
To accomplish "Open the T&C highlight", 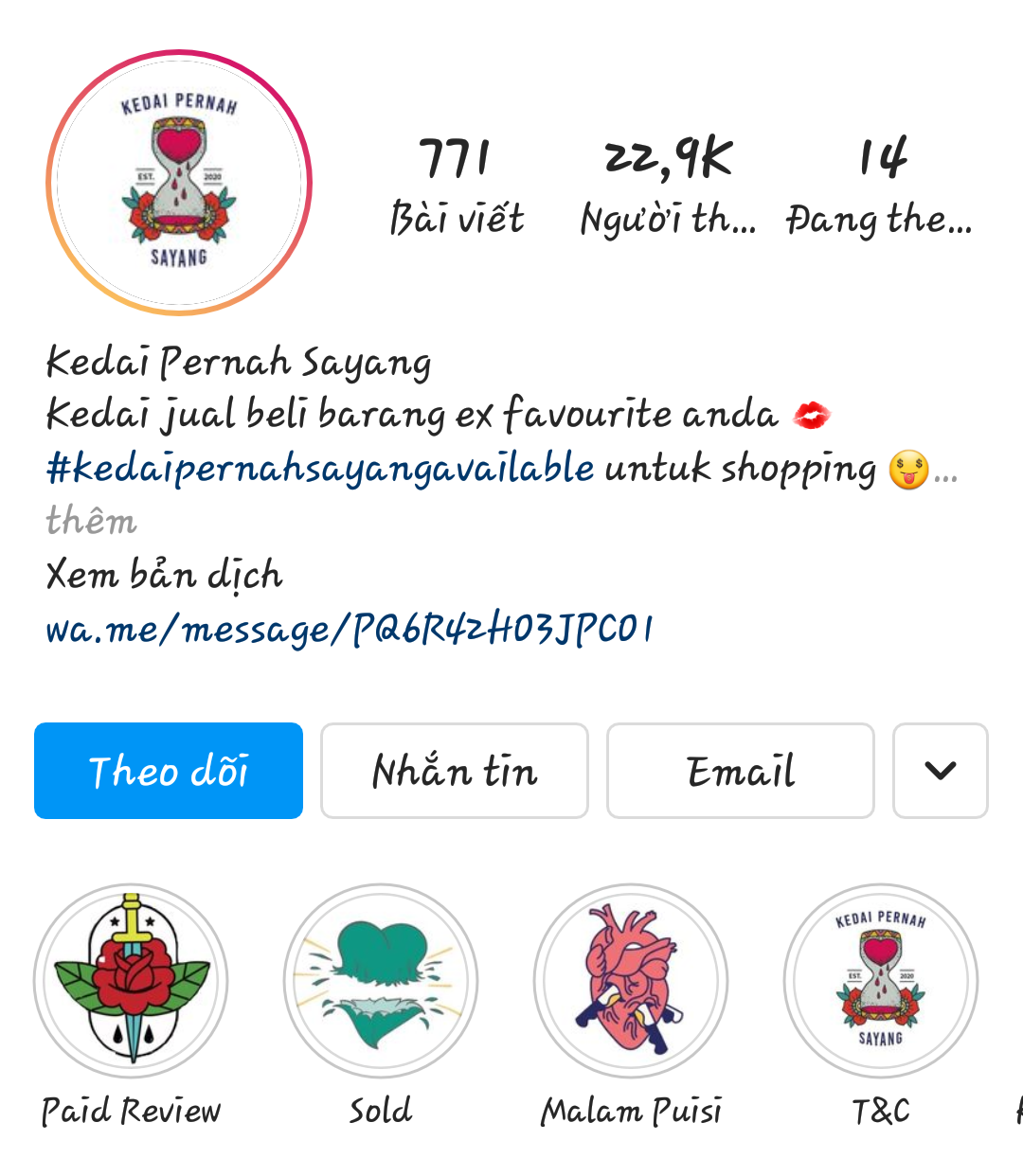I will (881, 981).
